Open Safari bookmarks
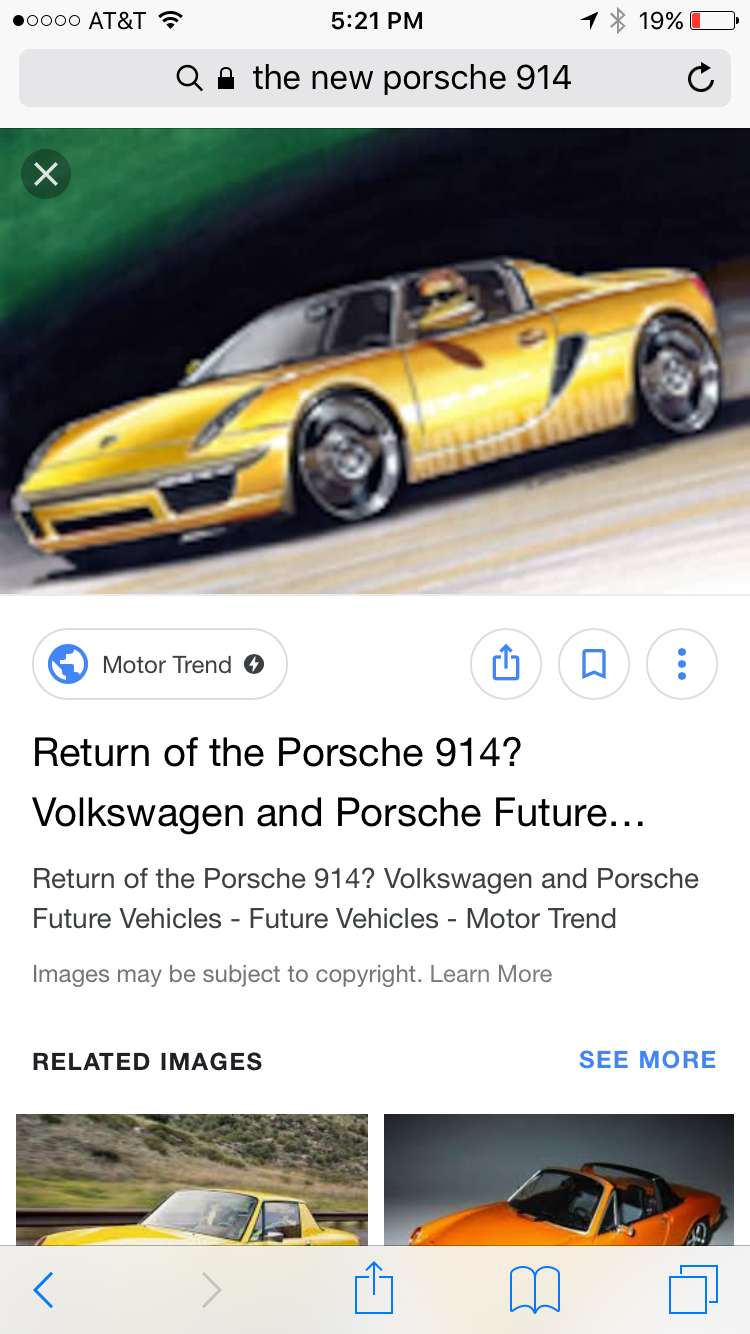Viewport: 750px width, 1334px height. [x=534, y=1290]
